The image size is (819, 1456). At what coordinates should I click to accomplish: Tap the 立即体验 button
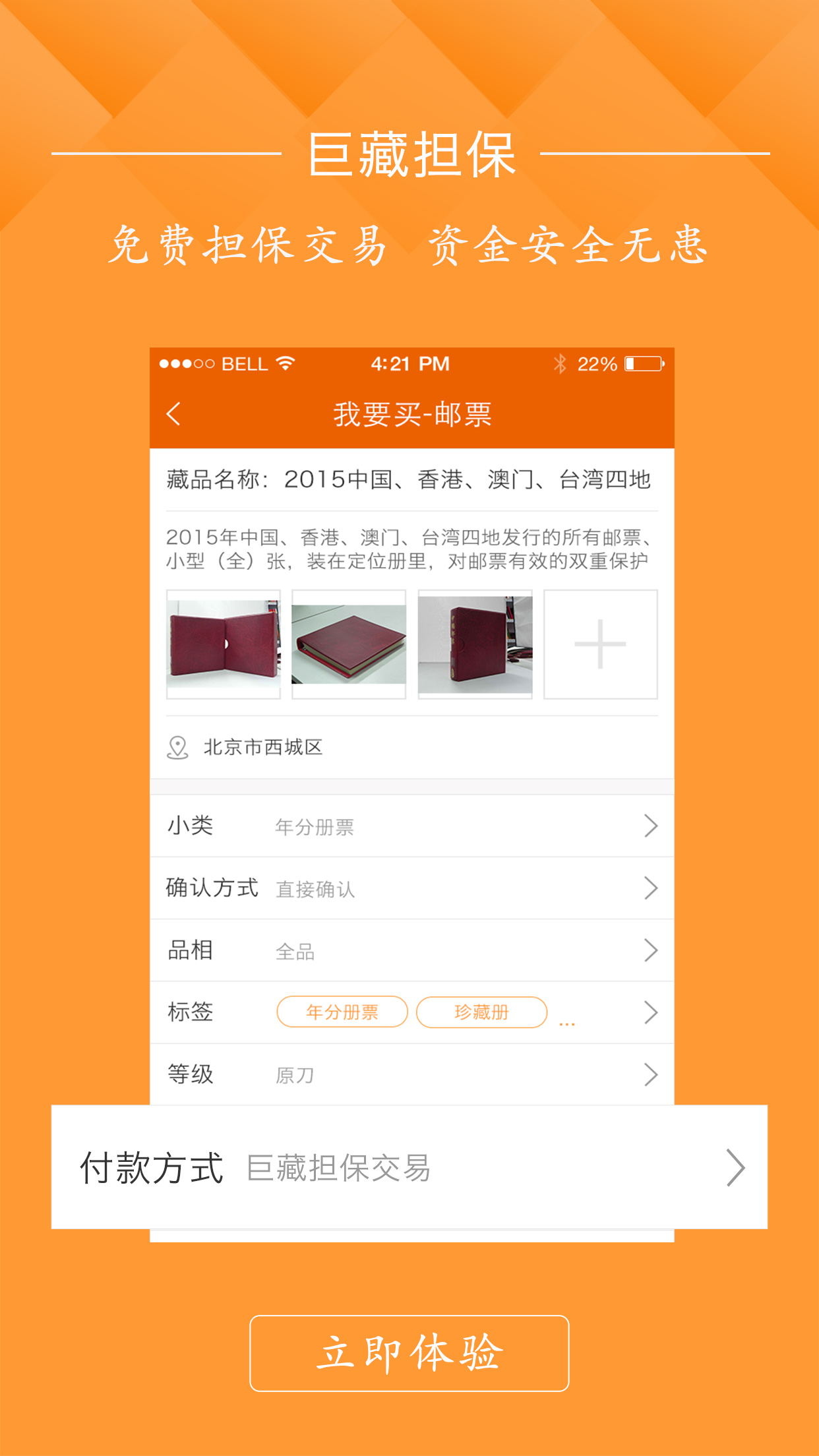(409, 1353)
